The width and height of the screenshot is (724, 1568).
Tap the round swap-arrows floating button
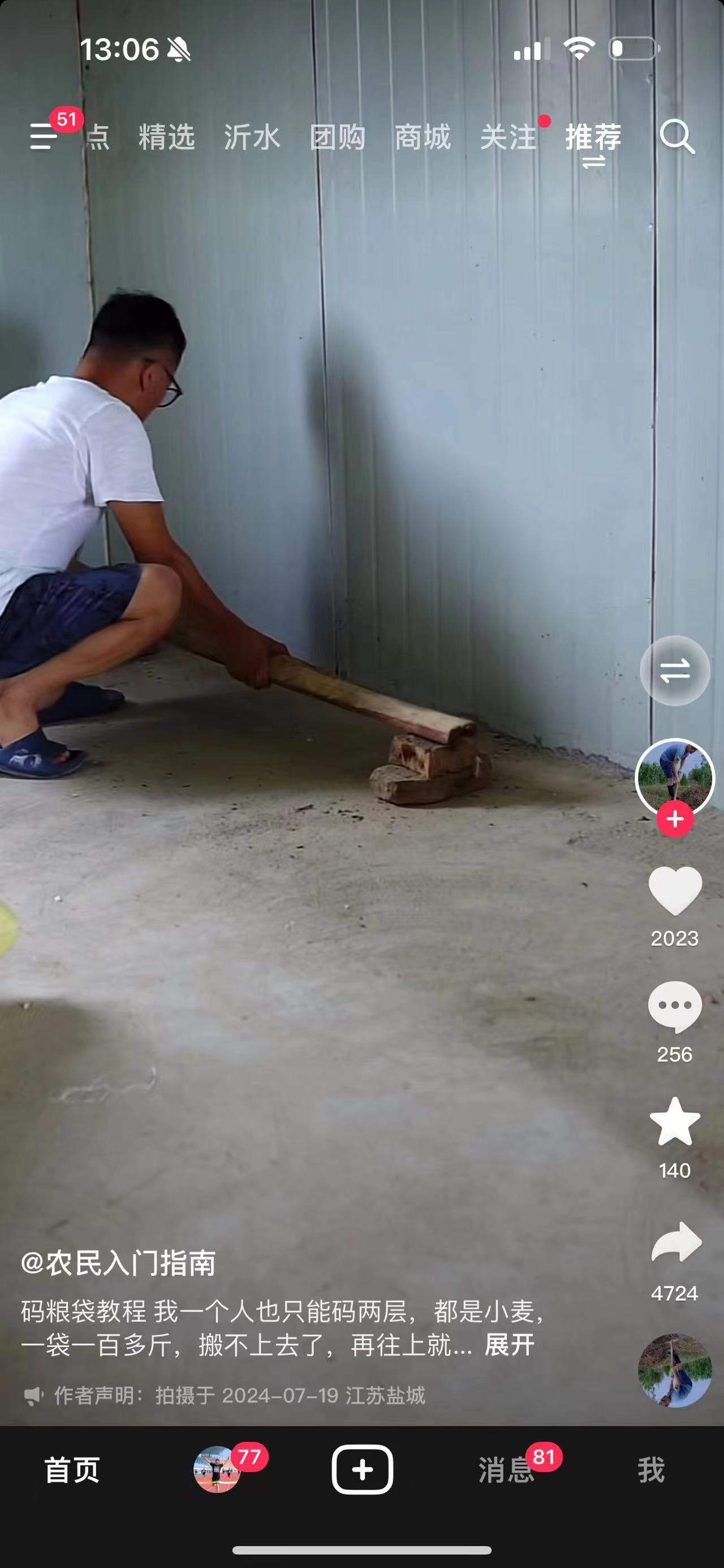(x=675, y=671)
